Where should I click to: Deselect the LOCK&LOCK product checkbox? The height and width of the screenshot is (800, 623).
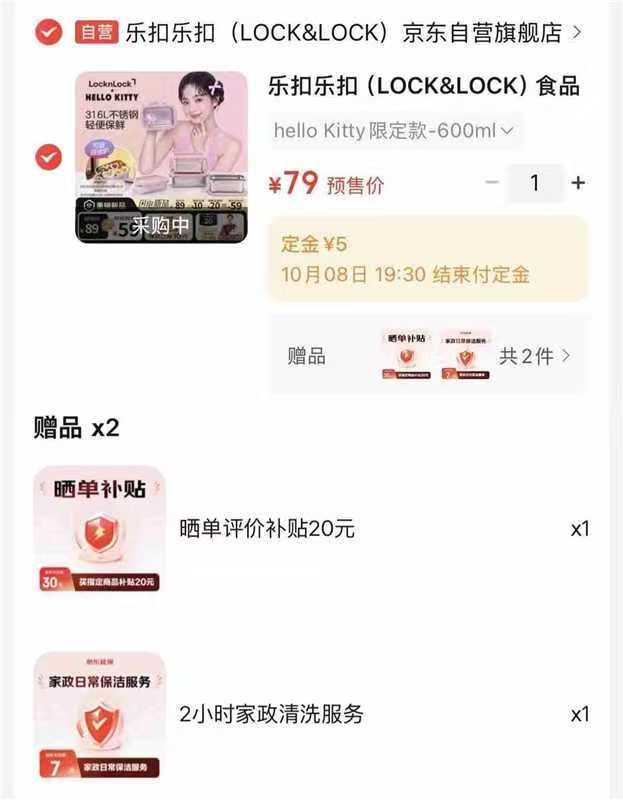pos(48,157)
